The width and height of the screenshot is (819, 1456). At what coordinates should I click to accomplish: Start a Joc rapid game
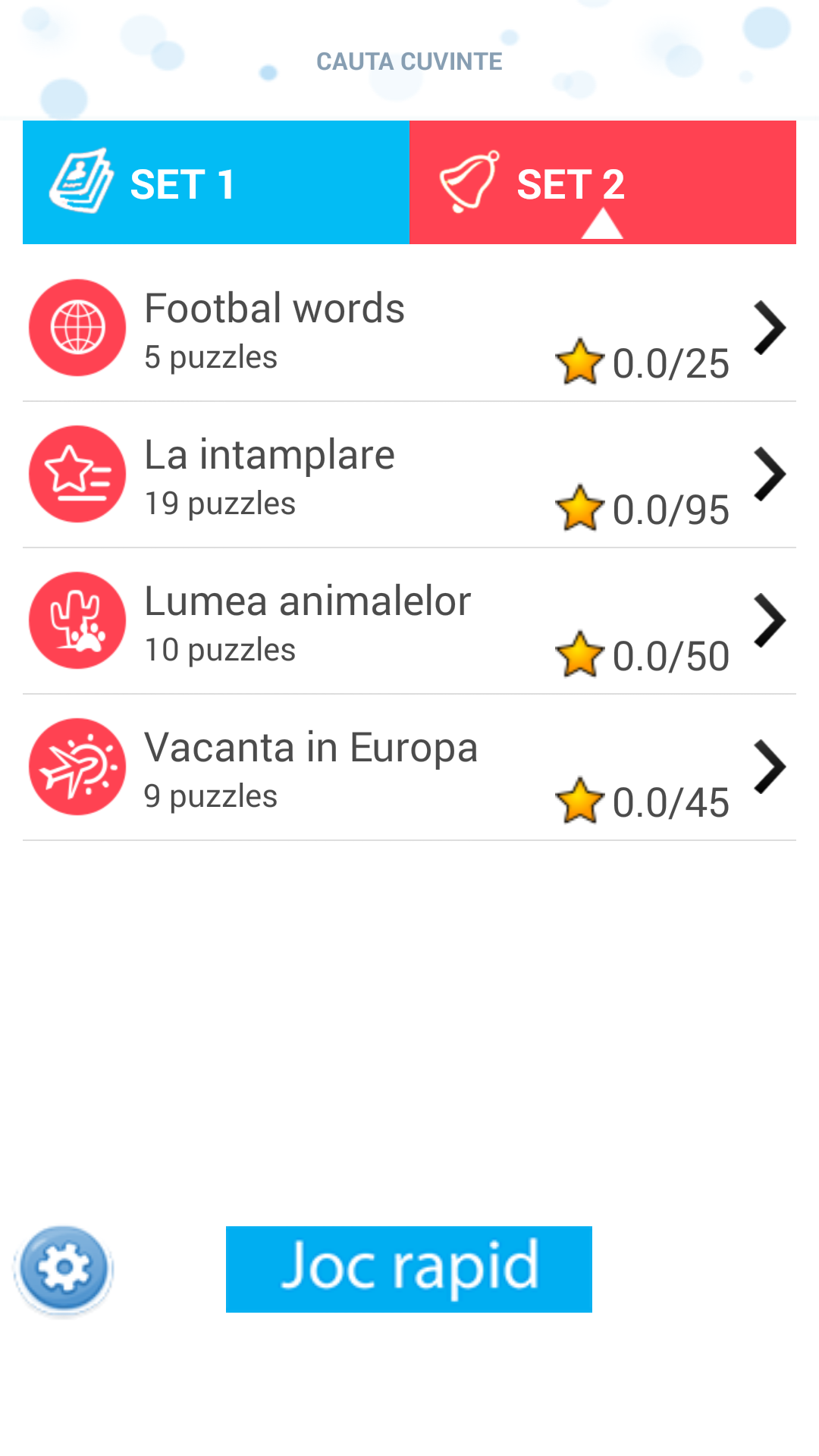point(409,1269)
